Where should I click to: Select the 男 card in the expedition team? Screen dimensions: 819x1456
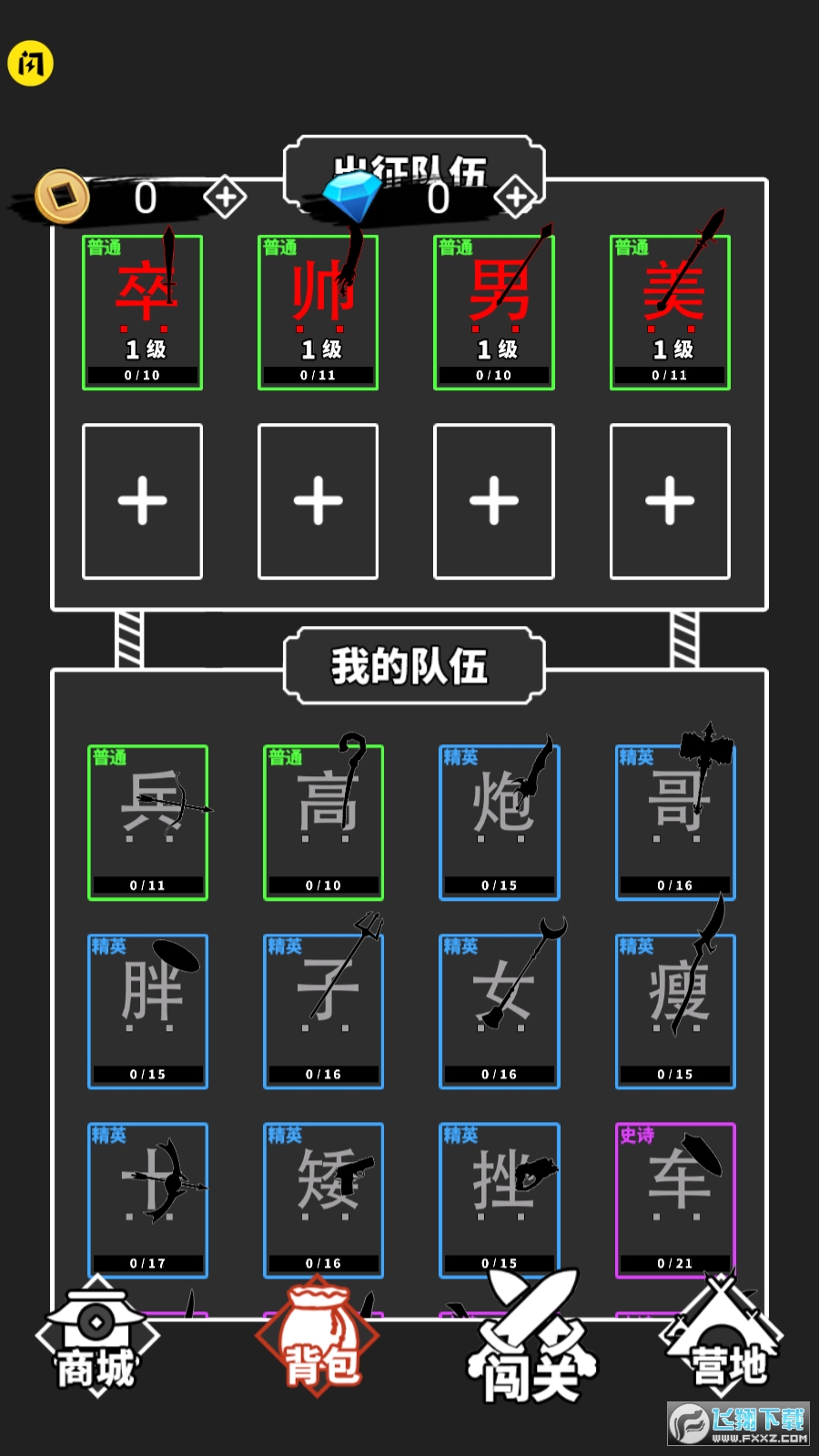(x=493, y=312)
